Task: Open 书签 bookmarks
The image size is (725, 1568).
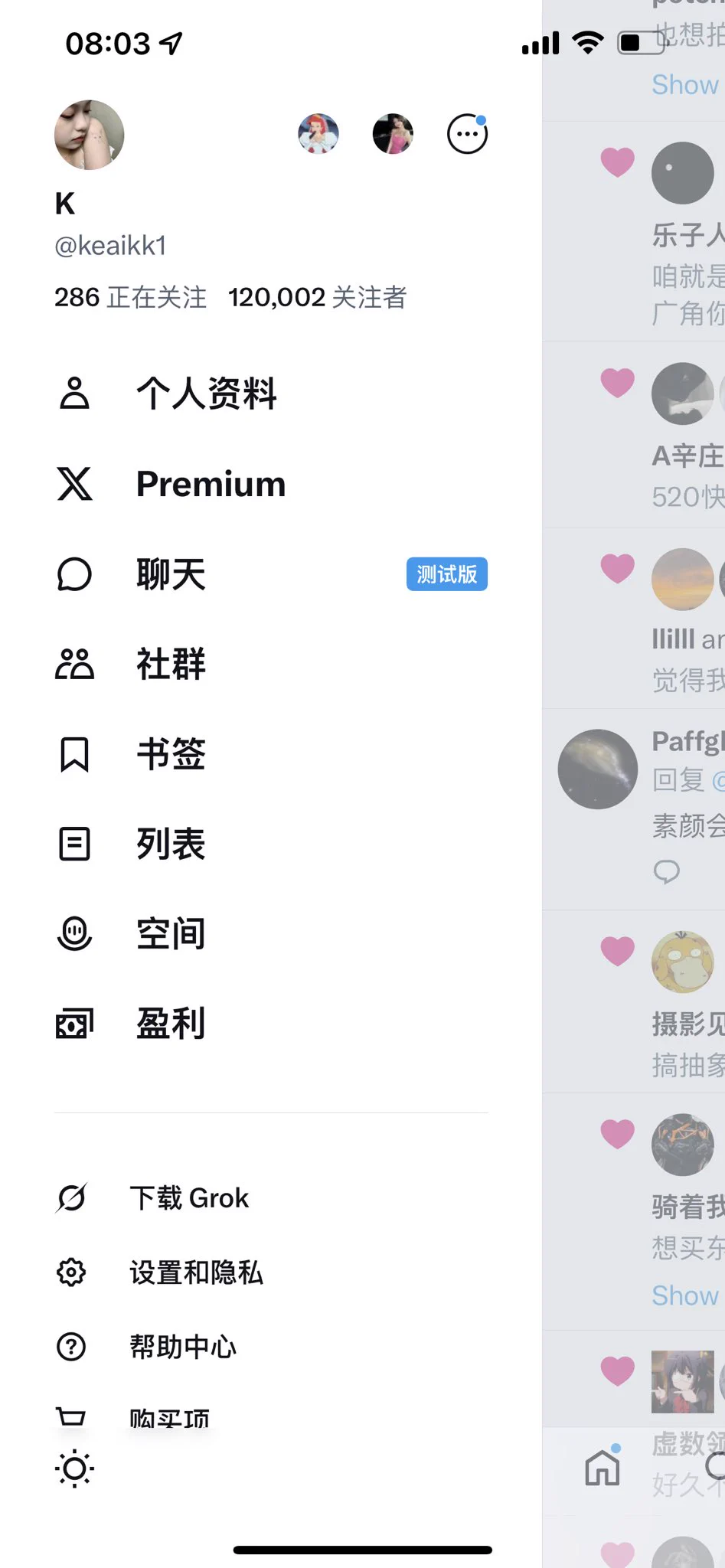Action: 171,754
